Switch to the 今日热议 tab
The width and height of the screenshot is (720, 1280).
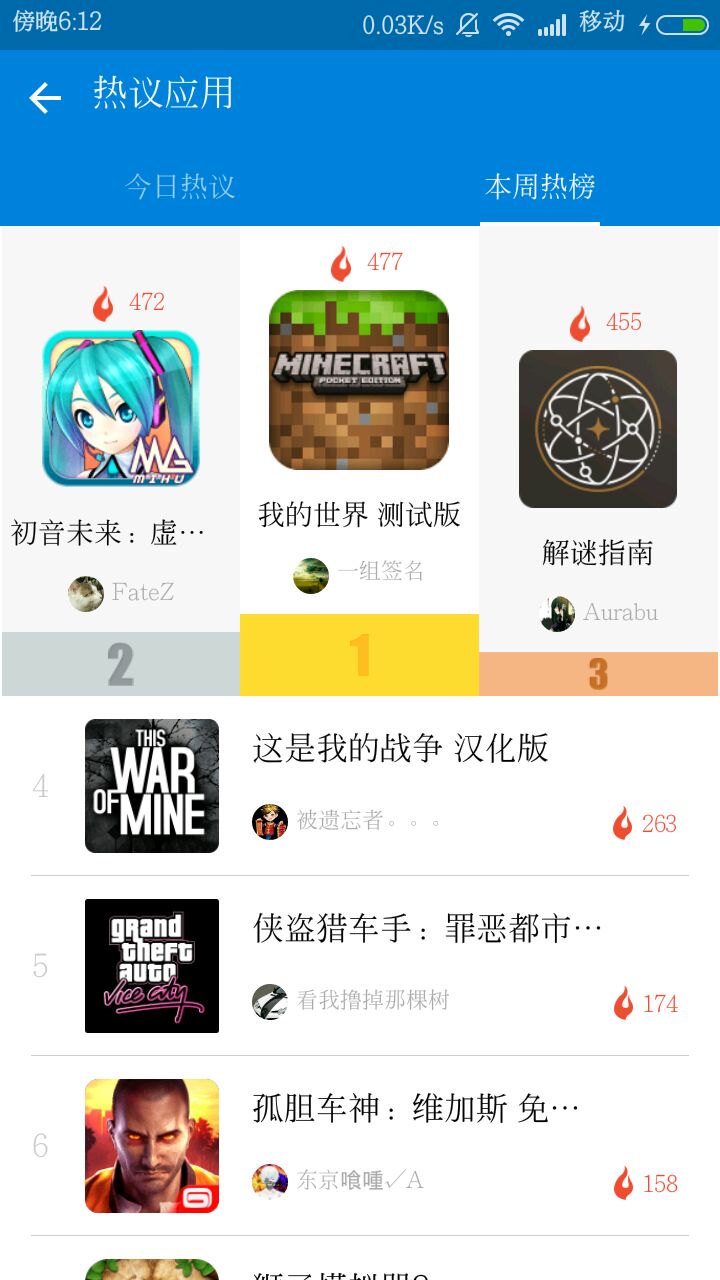point(180,186)
